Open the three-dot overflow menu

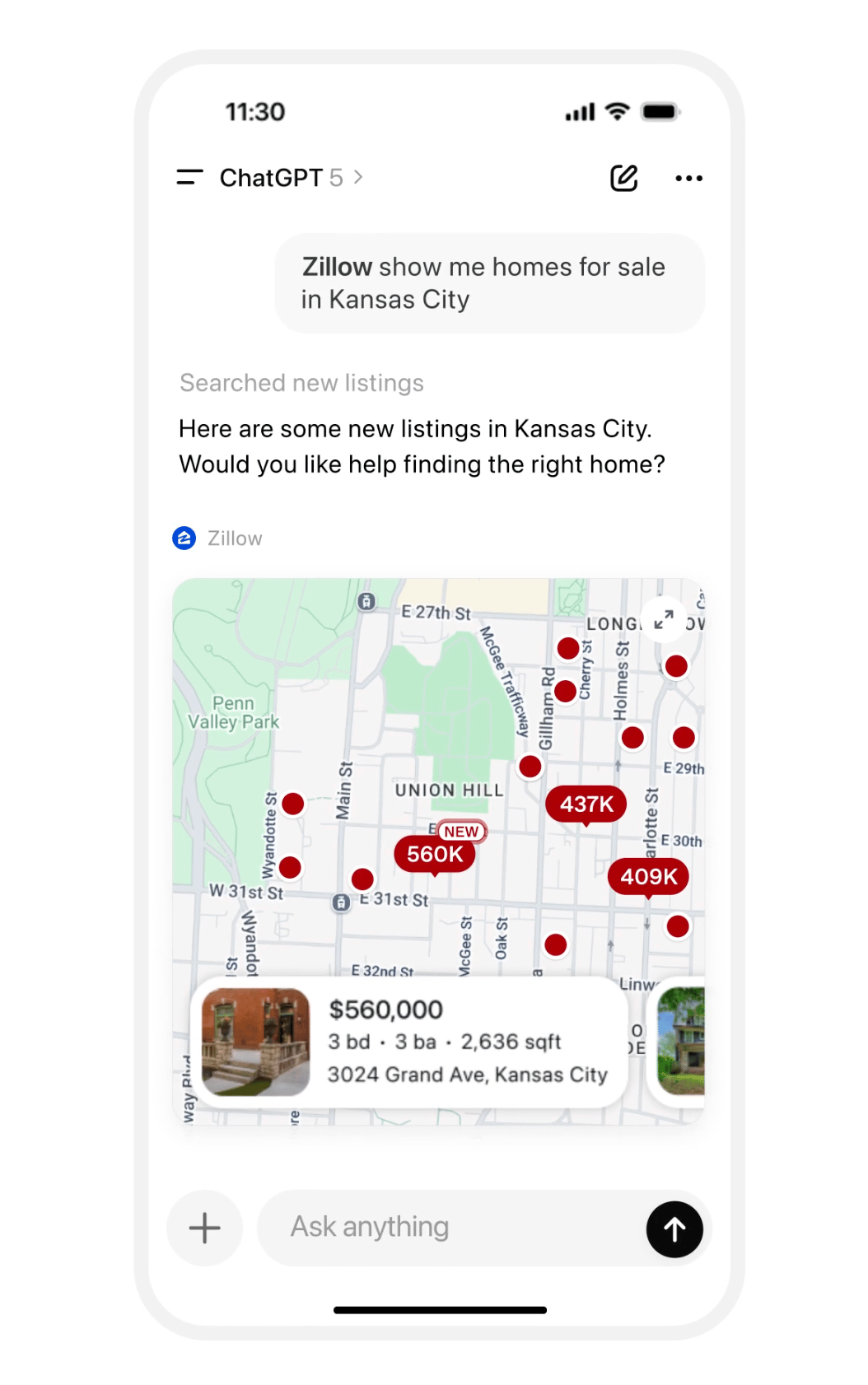[x=688, y=178]
